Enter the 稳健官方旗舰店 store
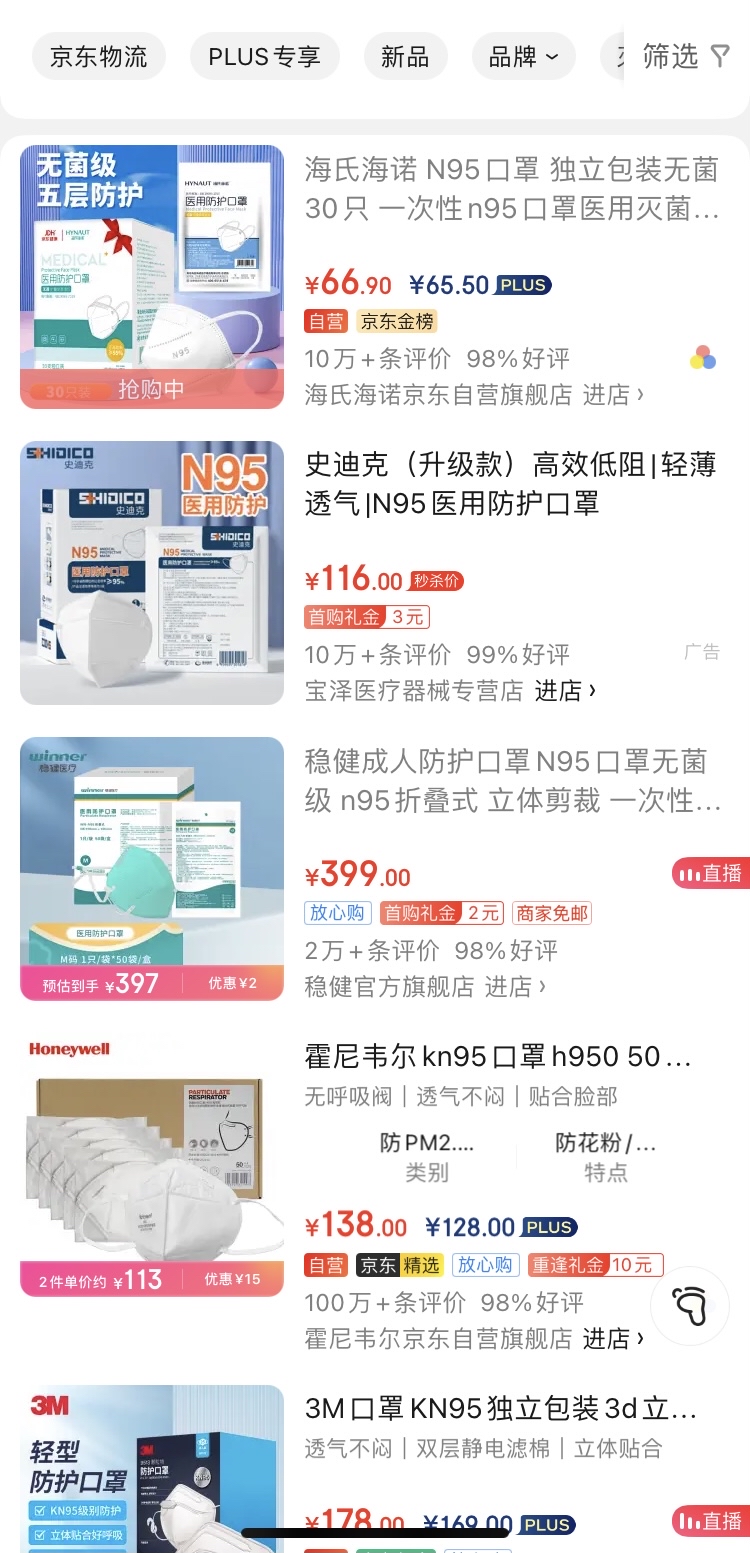Image resolution: width=750 pixels, height=1553 pixels. point(426,987)
